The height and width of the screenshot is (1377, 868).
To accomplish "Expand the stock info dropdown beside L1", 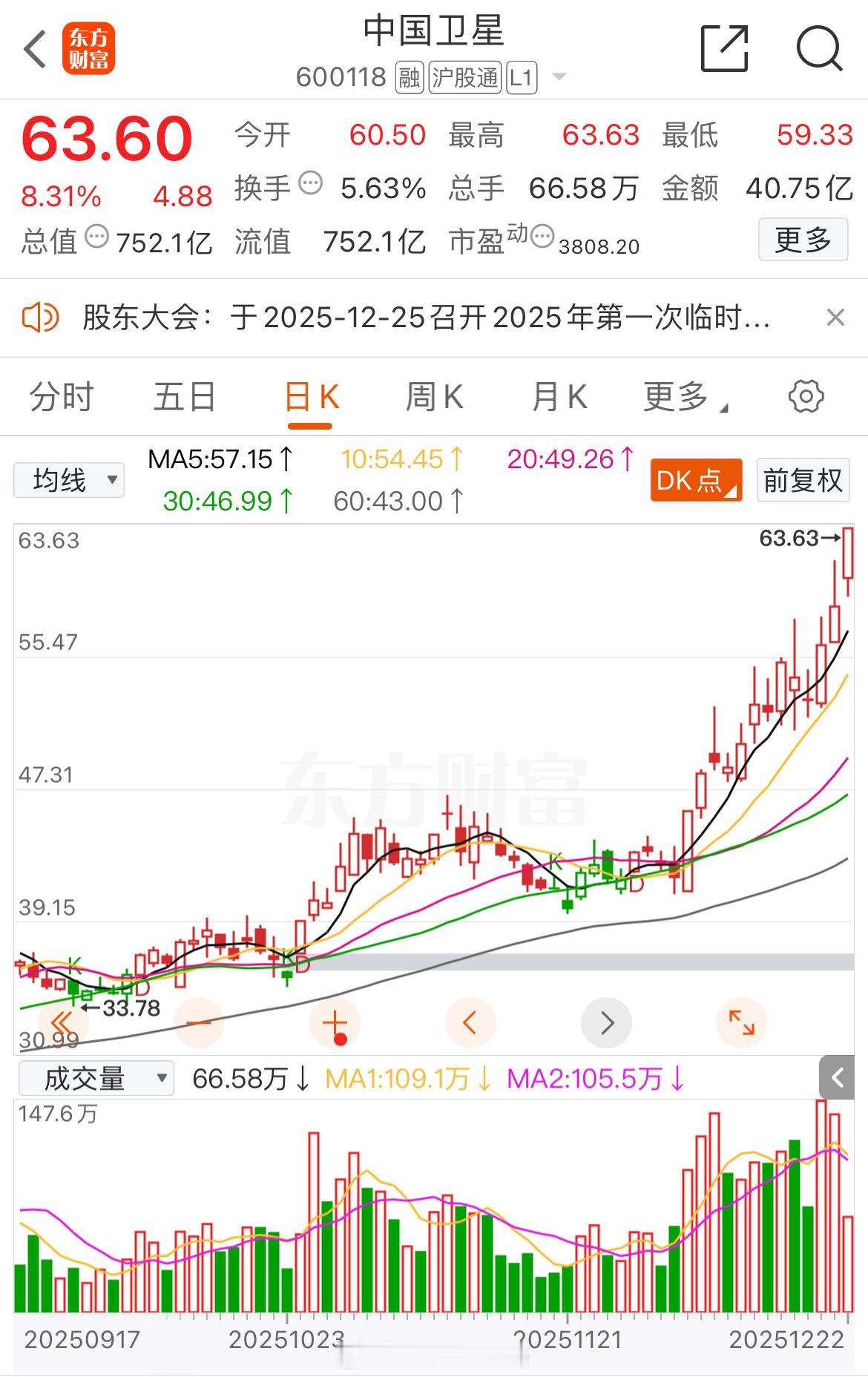I will [560, 76].
